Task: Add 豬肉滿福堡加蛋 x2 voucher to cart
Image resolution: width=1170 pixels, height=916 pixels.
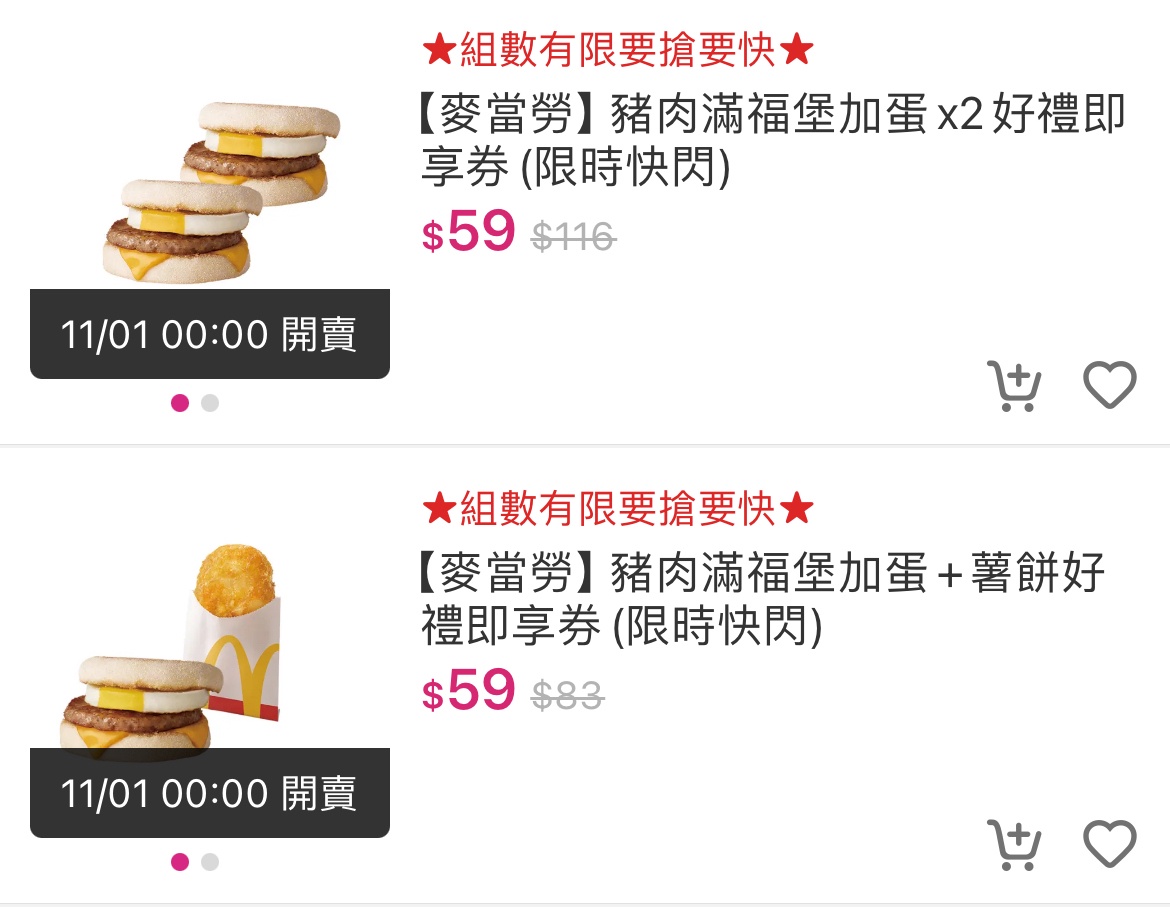Action: (1014, 386)
